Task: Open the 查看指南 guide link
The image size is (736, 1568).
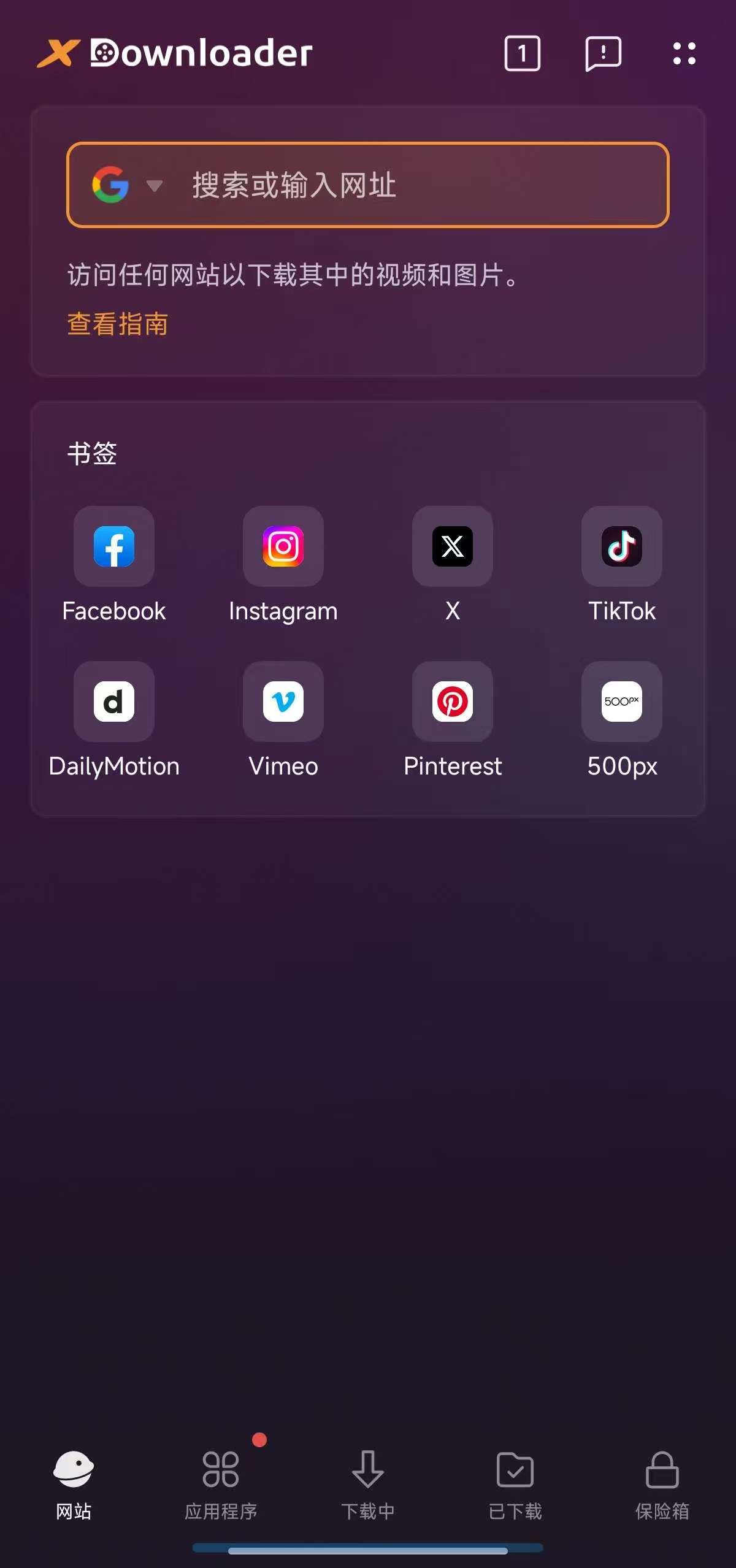Action: pyautogui.click(x=117, y=324)
